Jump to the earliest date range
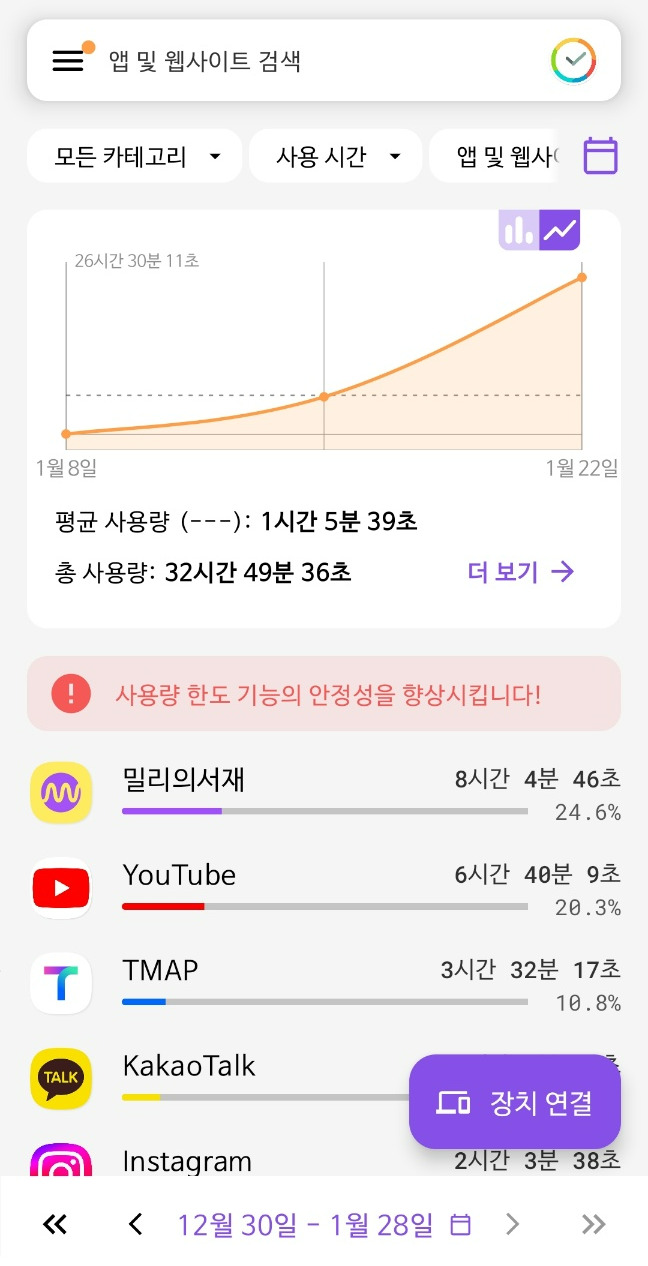The width and height of the screenshot is (648, 1266). pyautogui.click(x=55, y=1224)
